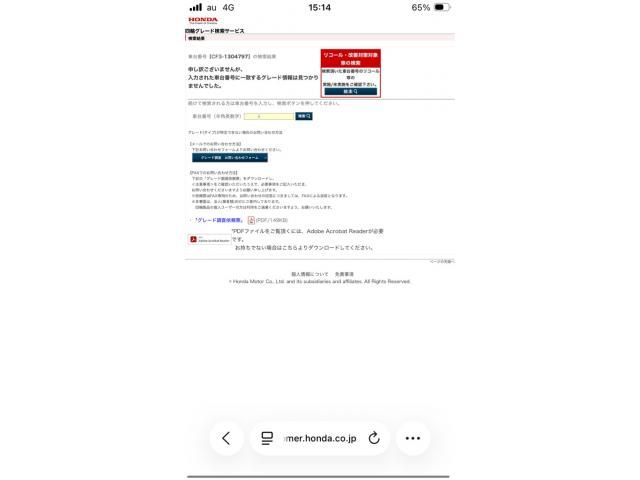
Task: Reload the Honda page
Action: click(x=374, y=438)
